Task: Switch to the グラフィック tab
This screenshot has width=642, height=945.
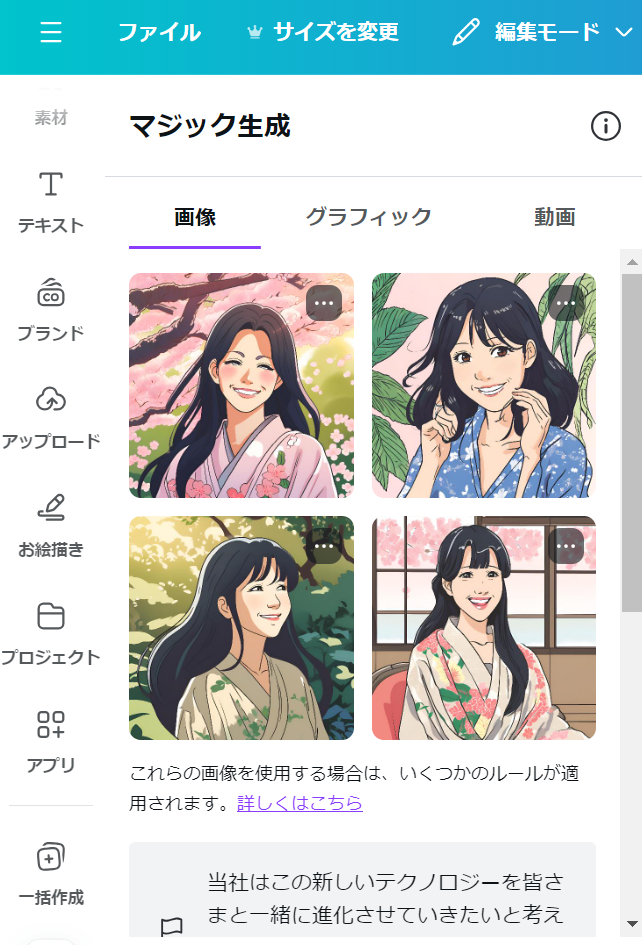Action: tap(368, 217)
